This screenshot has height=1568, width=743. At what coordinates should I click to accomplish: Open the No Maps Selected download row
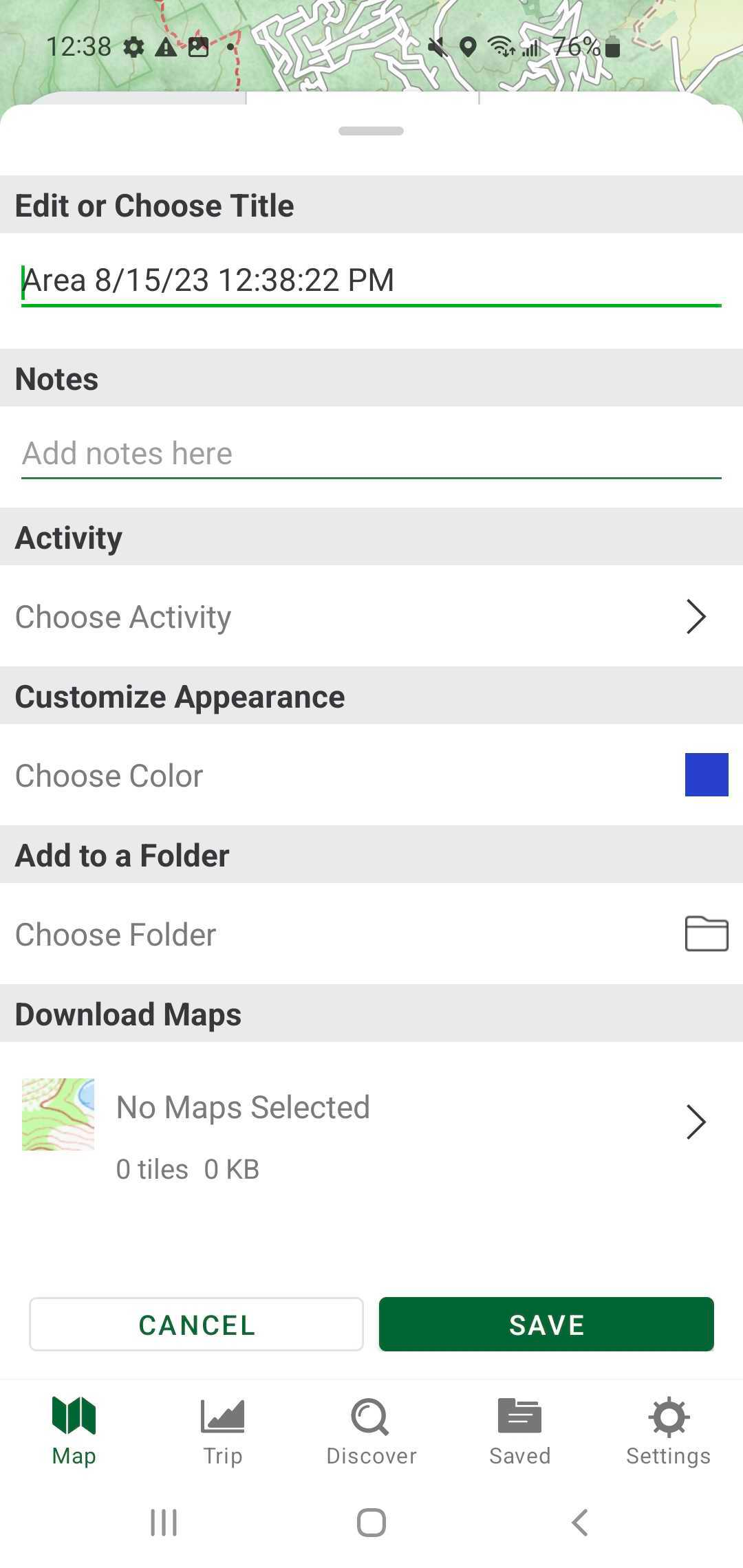tap(371, 1122)
